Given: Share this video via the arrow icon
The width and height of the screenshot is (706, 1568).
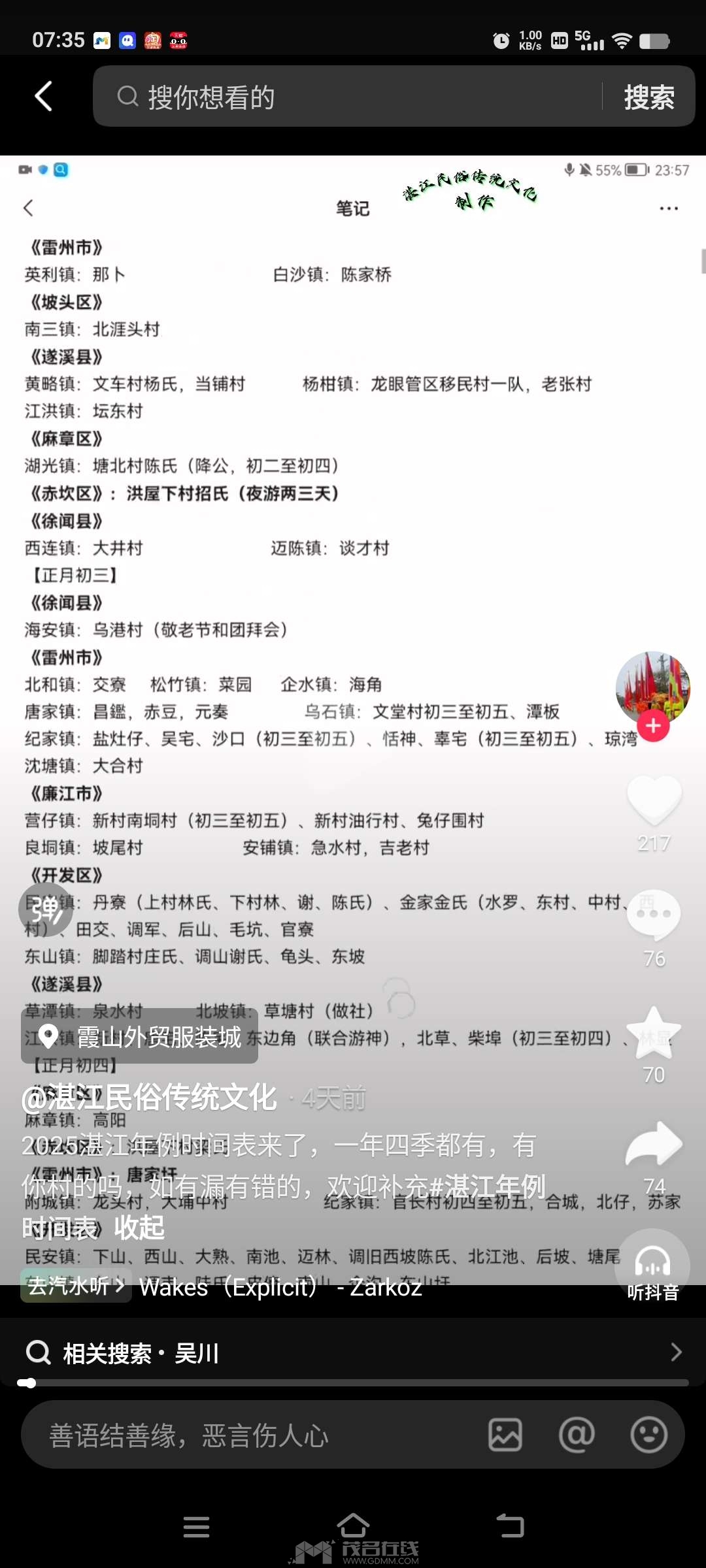Looking at the screenshot, I should tap(654, 1145).
